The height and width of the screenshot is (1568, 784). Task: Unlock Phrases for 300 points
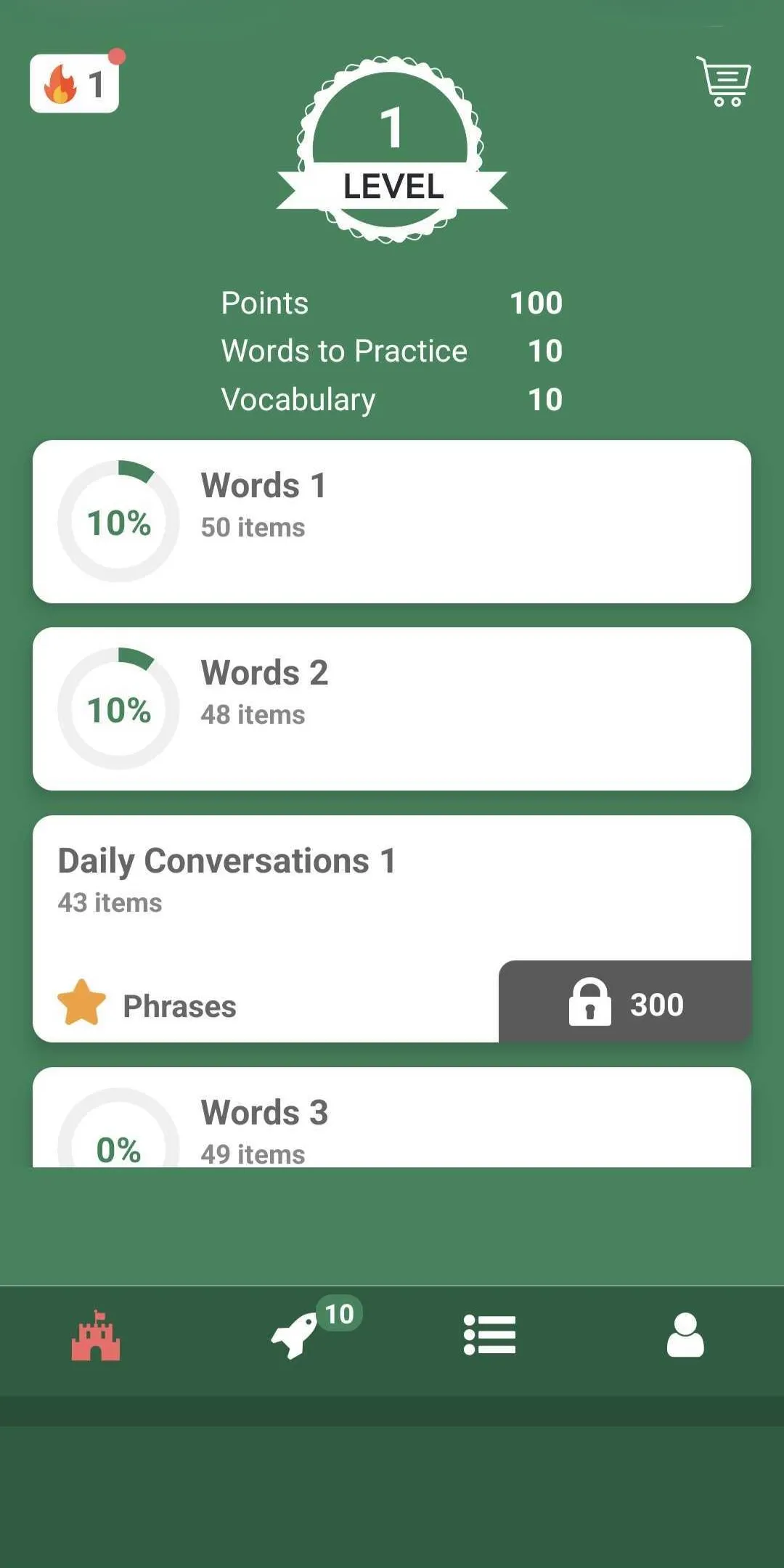click(624, 1003)
